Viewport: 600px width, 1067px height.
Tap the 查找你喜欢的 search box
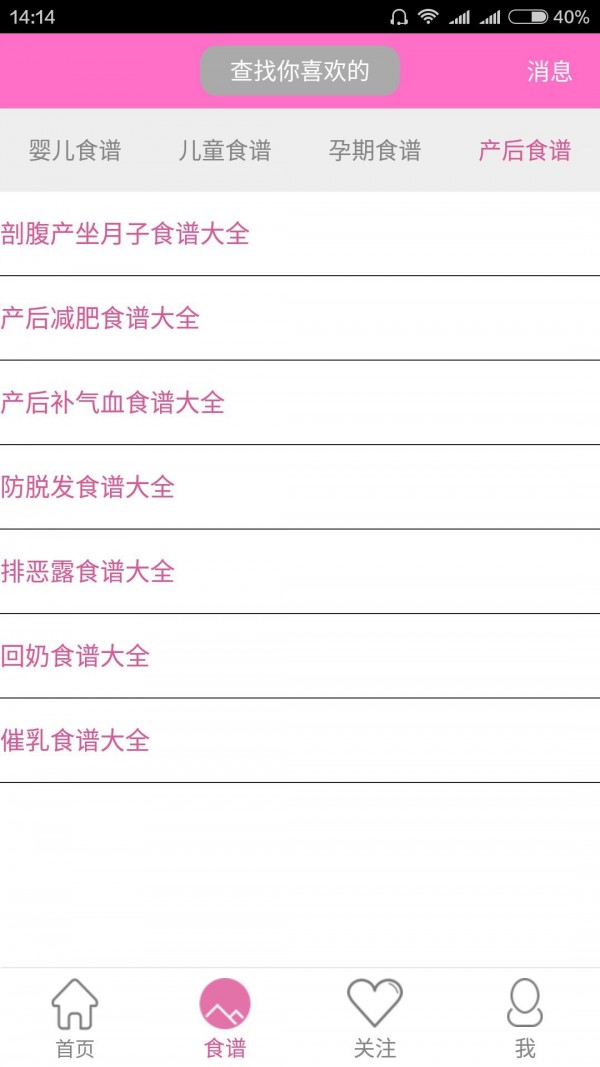299,71
